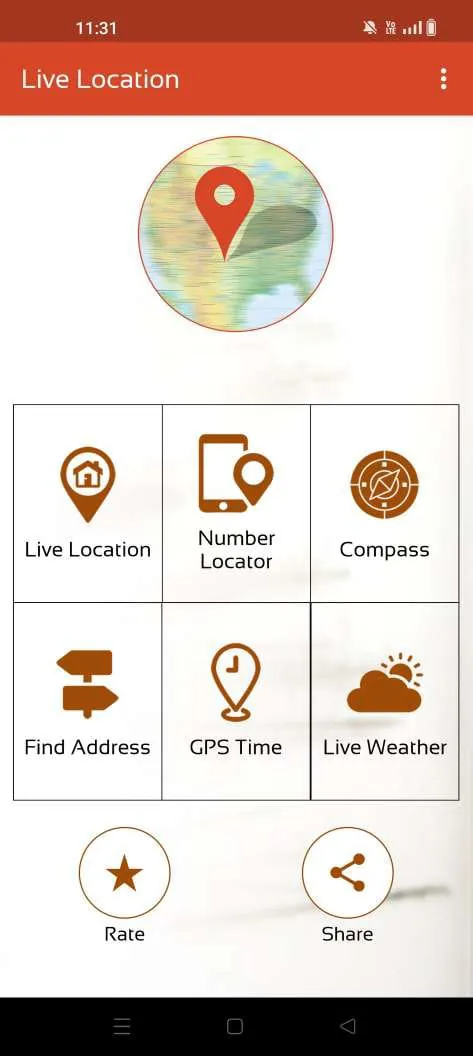Open the Live Location tile
Viewport: 473px width, 1056px height.
click(x=88, y=503)
